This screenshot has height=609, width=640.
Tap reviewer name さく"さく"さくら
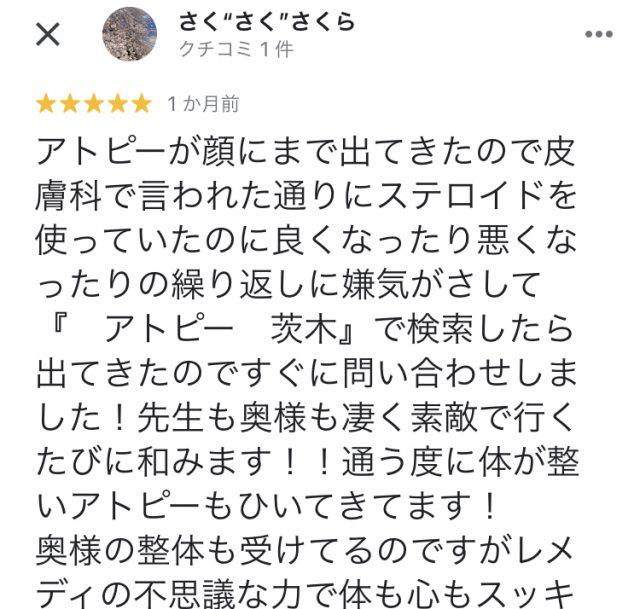click(266, 22)
